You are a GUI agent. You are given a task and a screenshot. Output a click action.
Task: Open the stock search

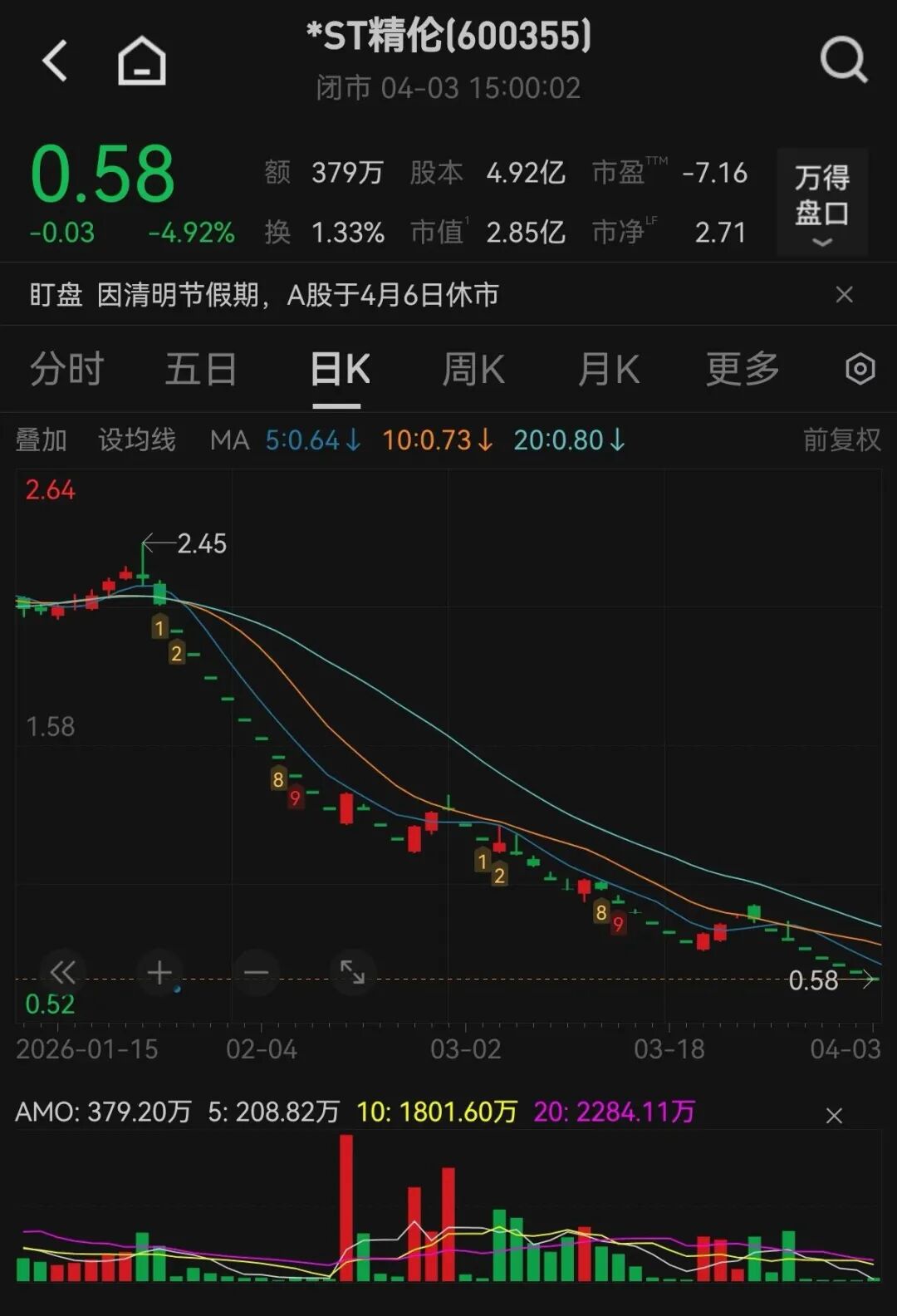click(844, 60)
